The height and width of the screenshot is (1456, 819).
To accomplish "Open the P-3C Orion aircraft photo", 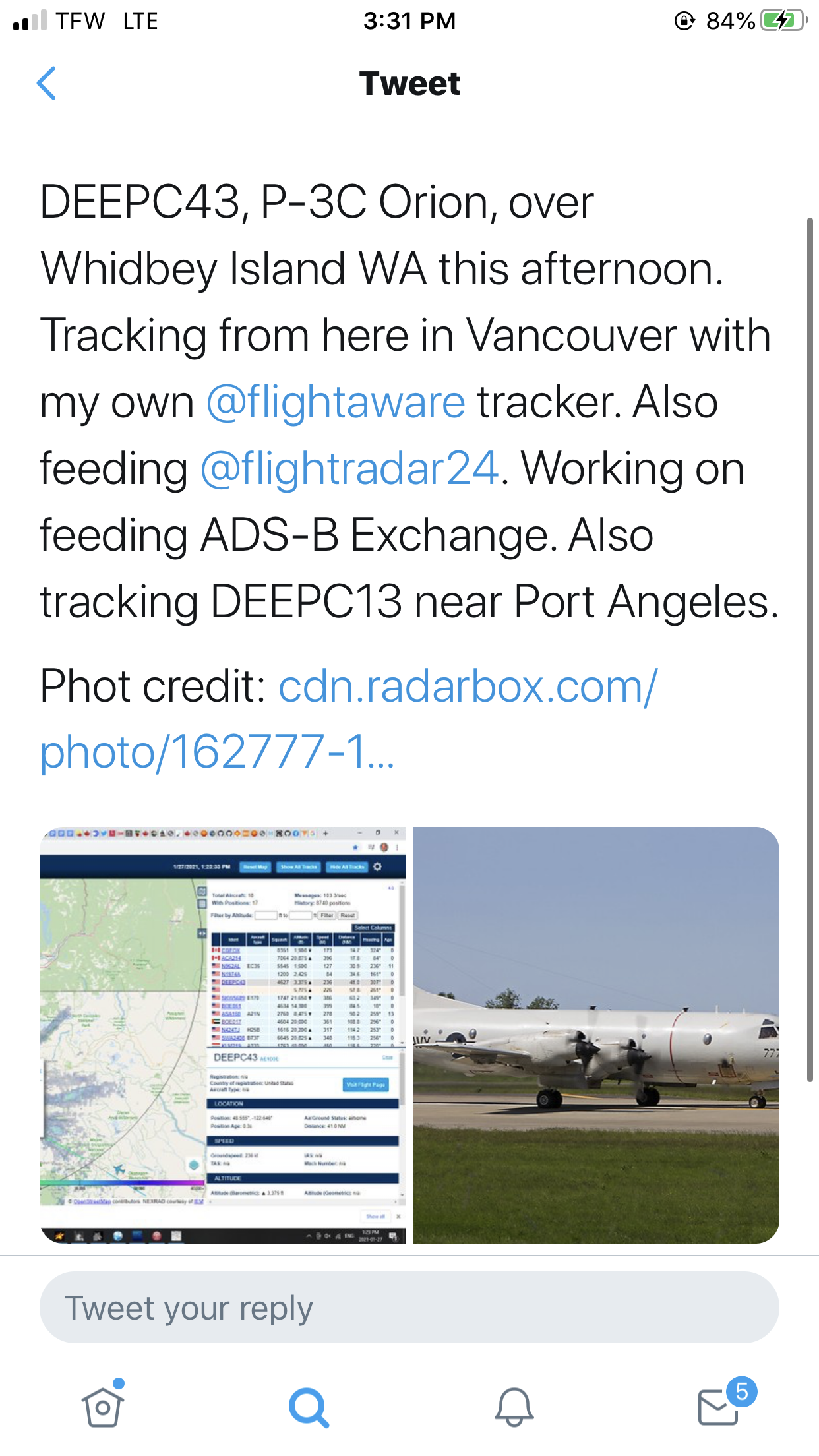I will 596,1035.
